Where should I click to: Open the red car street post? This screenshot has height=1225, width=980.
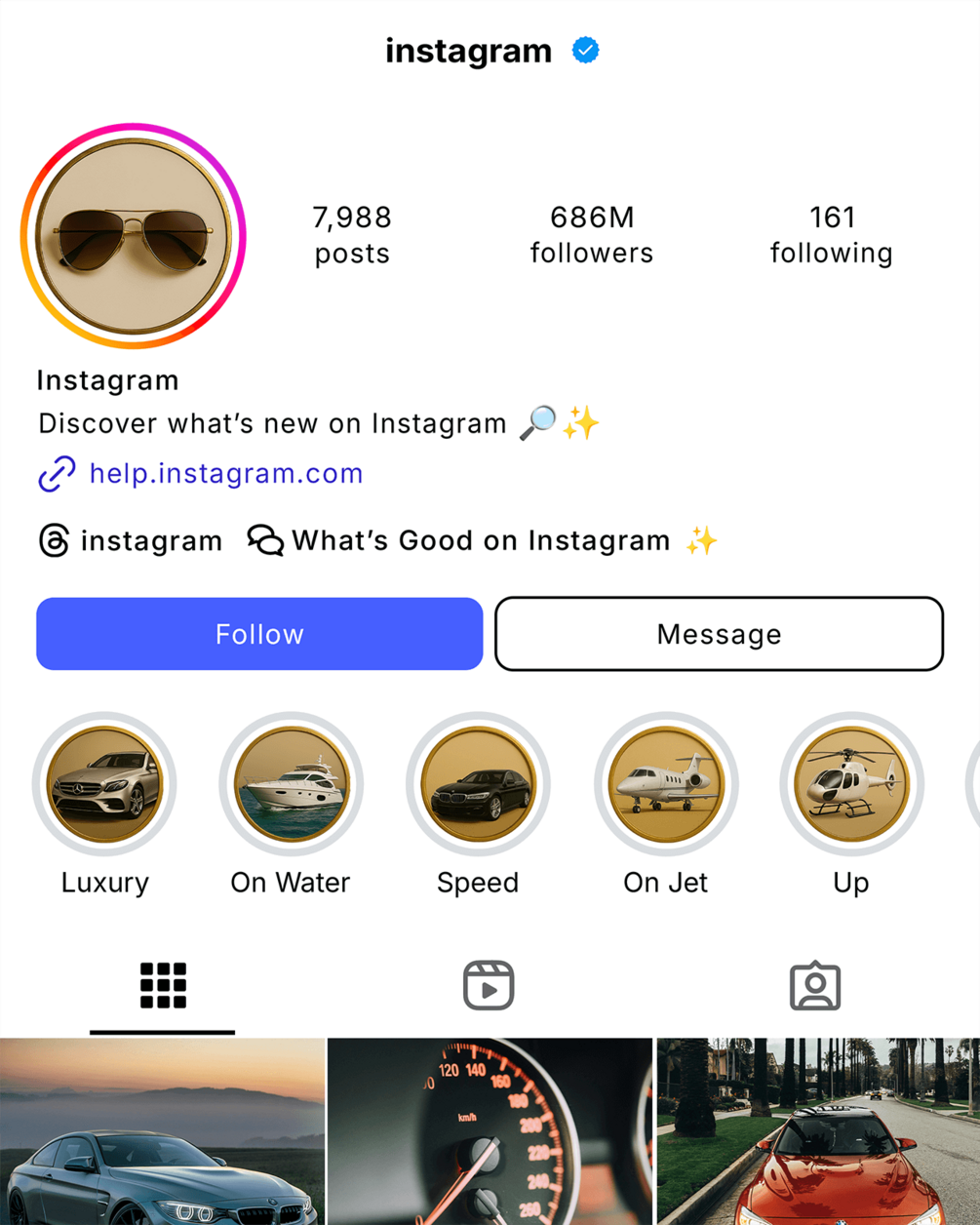point(818,1131)
